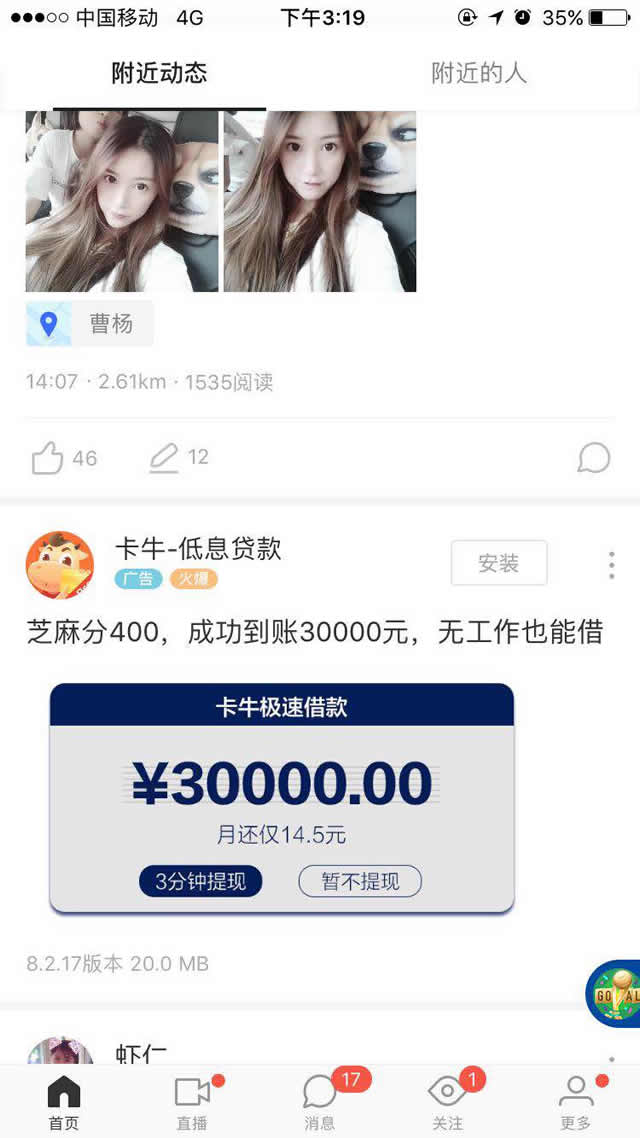Open the 直播 tab
The height and width of the screenshot is (1138, 640).
pyautogui.click(x=192, y=1101)
